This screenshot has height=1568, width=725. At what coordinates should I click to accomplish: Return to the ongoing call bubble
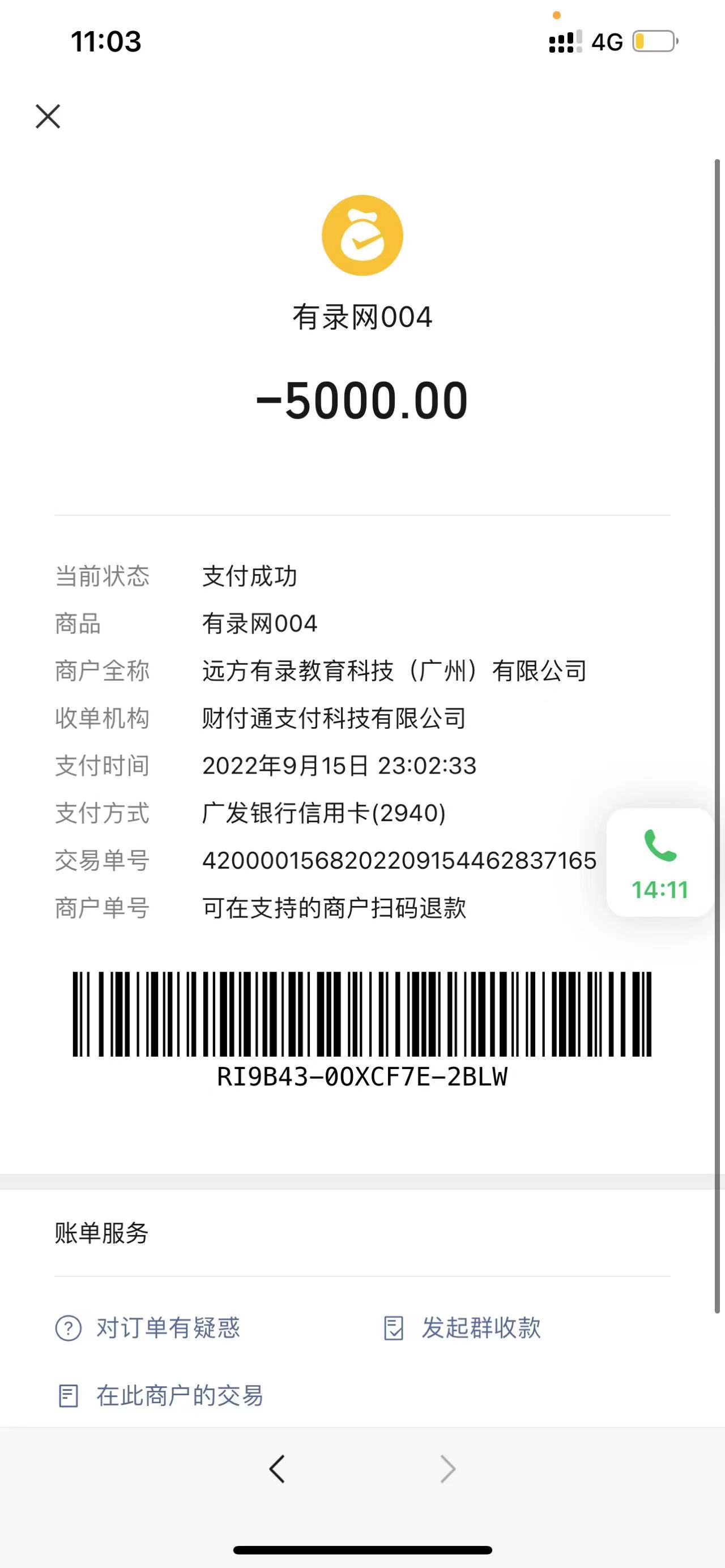660,862
